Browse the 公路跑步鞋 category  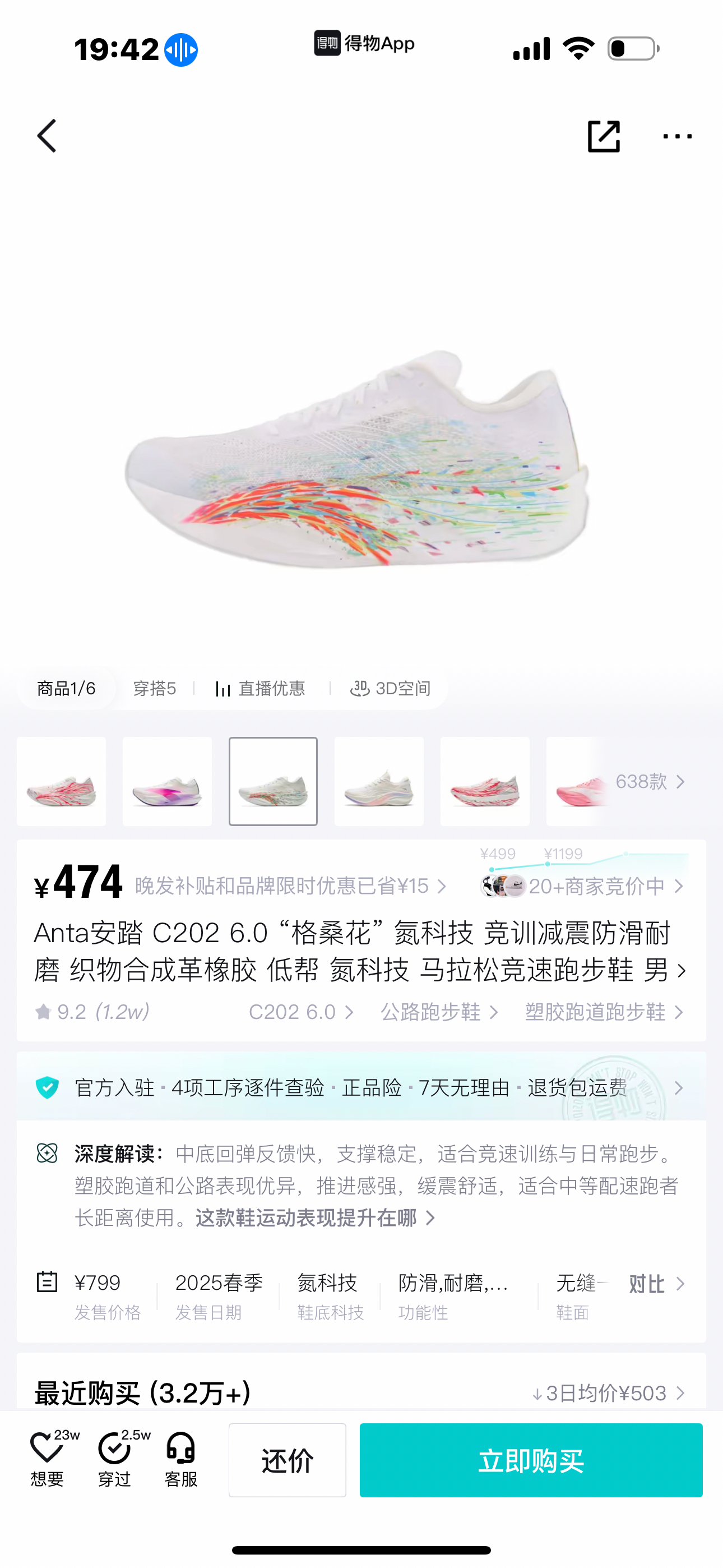coord(439,1012)
